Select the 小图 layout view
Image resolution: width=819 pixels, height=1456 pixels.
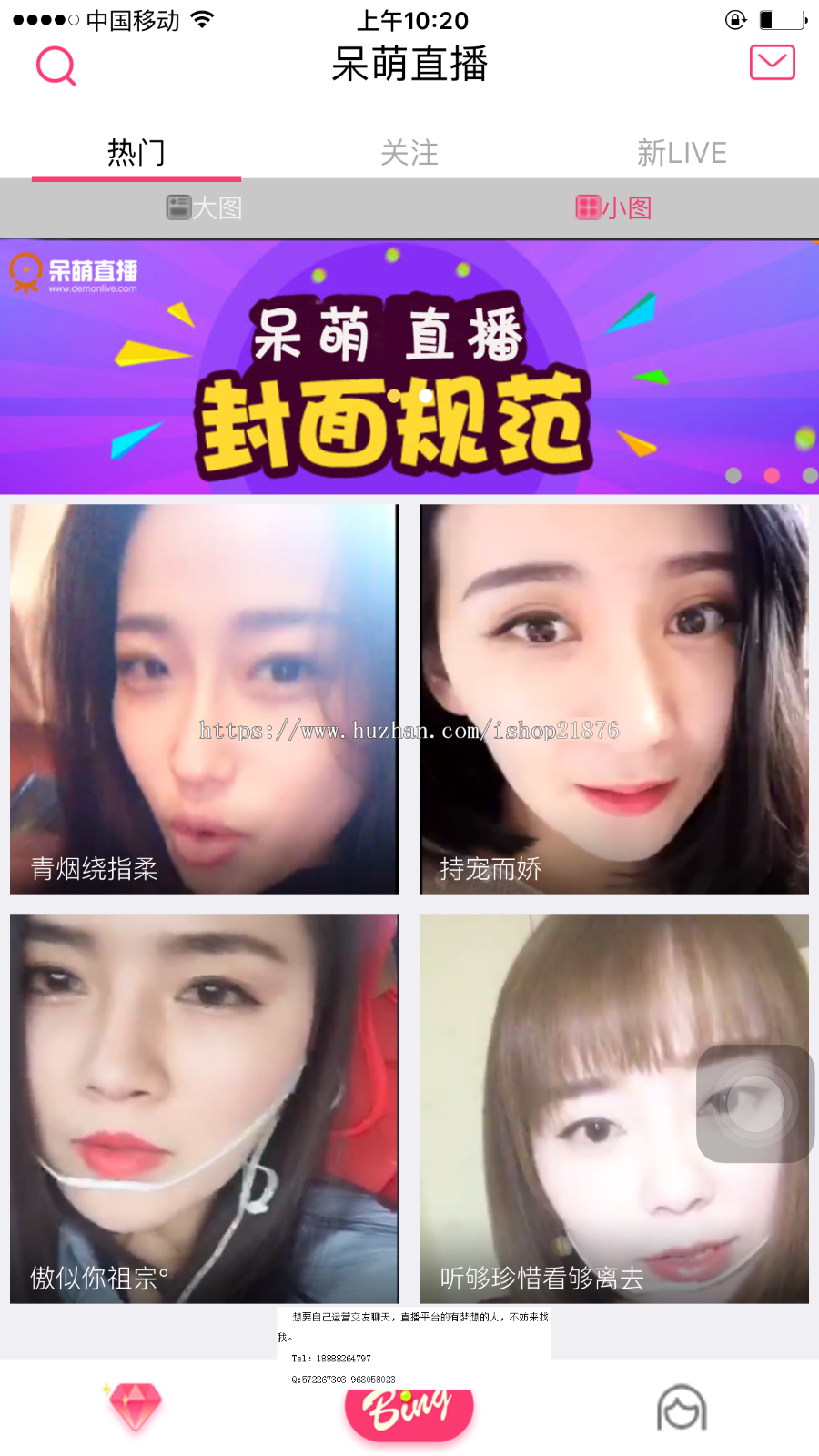pyautogui.click(x=614, y=208)
